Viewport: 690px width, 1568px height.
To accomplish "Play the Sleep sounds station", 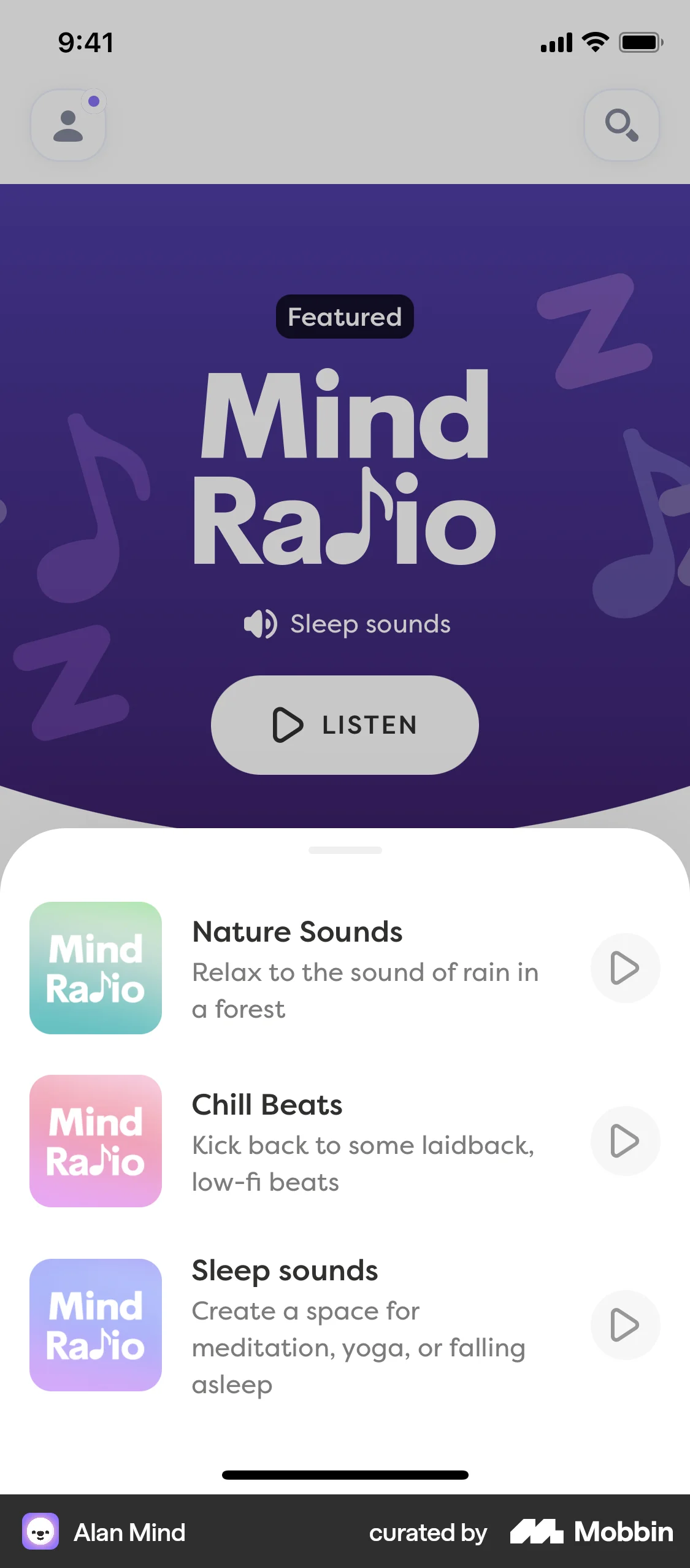I will coord(625,1325).
